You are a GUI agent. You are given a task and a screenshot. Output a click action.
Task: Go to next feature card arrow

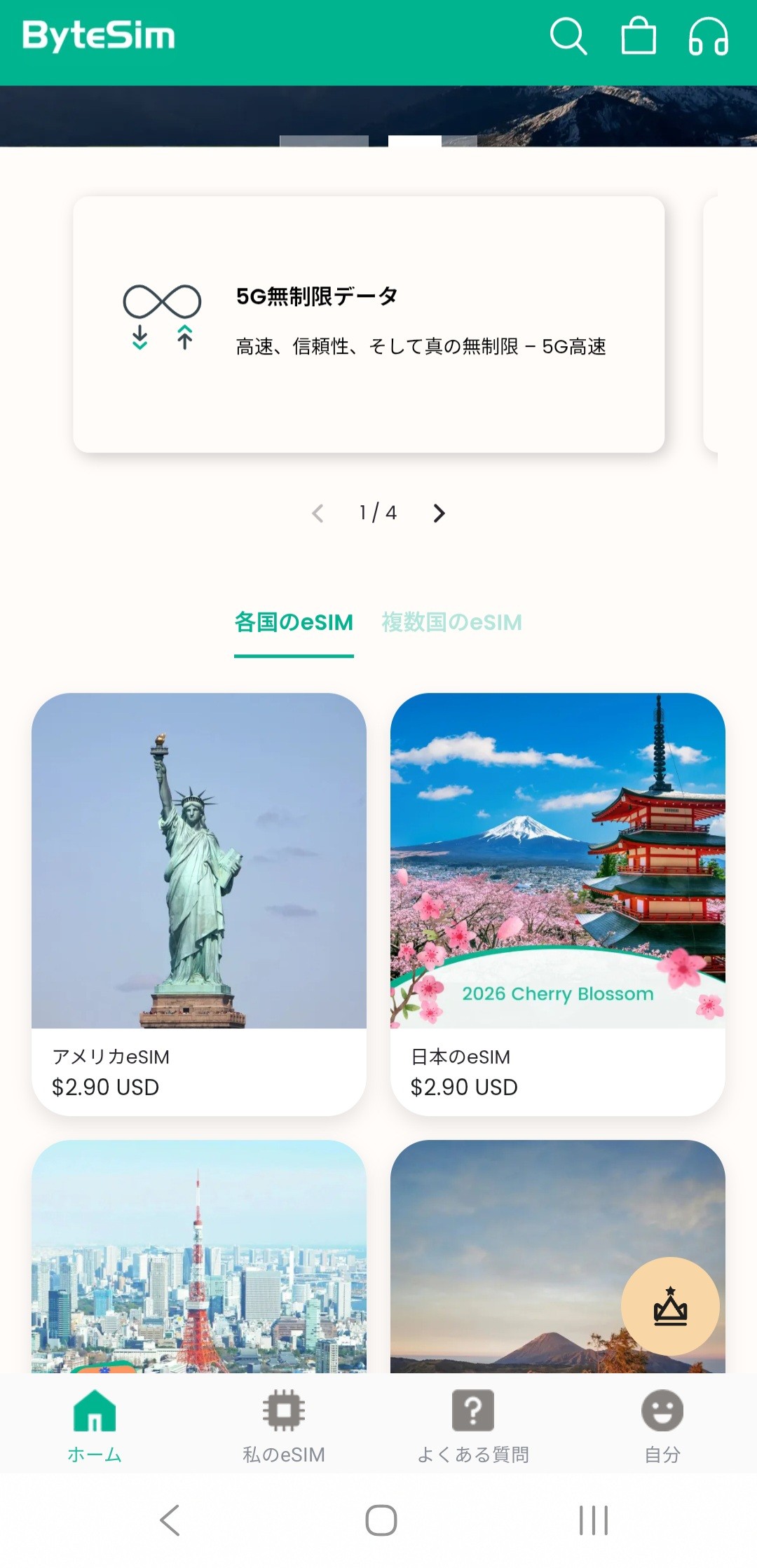click(x=439, y=514)
